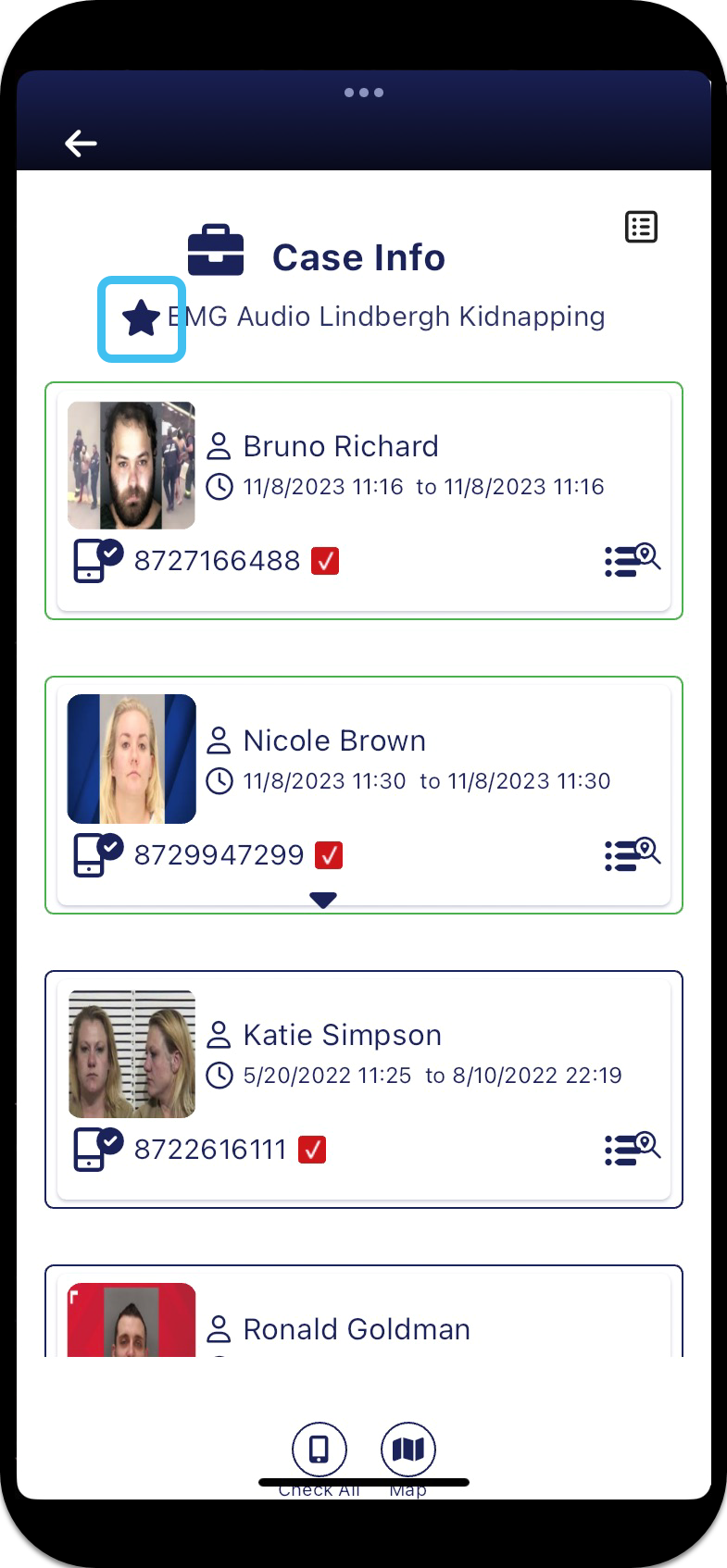727x1568 pixels.
Task: Open the list view icon near Case Info
Action: pyautogui.click(x=641, y=227)
